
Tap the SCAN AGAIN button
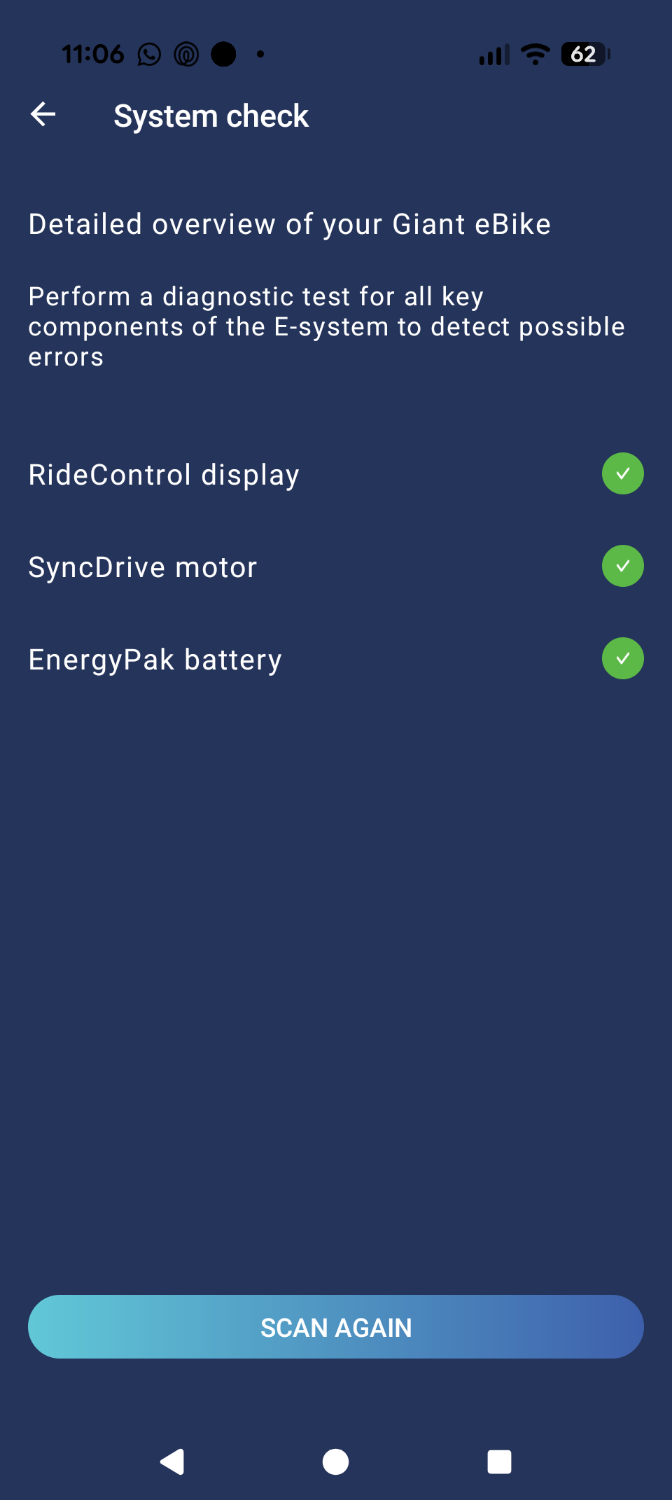pos(336,1327)
